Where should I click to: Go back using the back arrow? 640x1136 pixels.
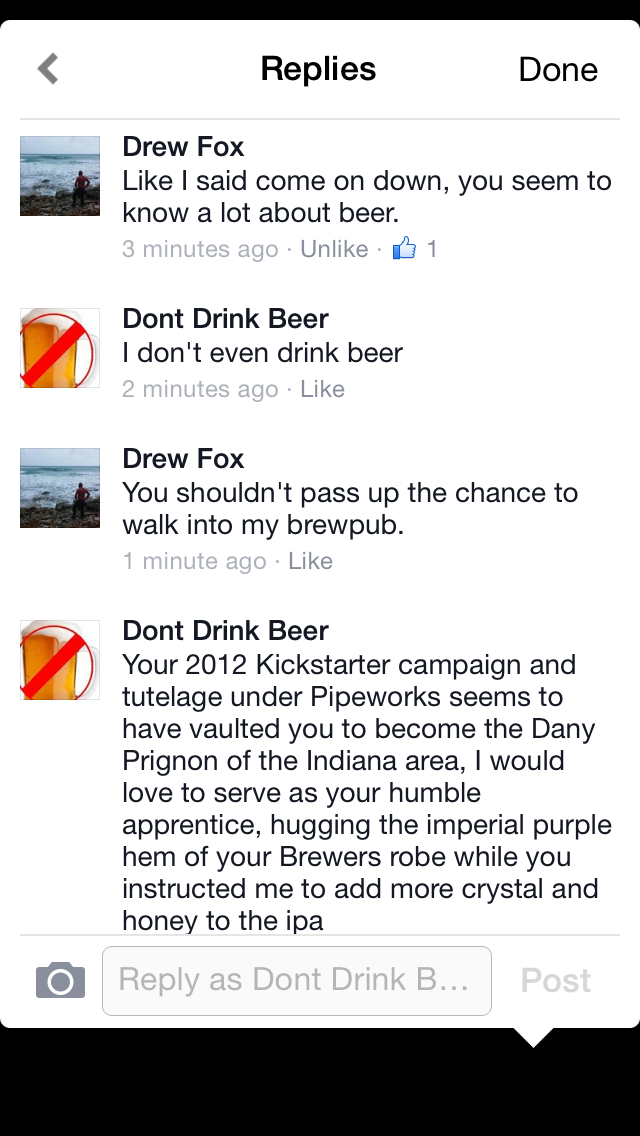47,69
